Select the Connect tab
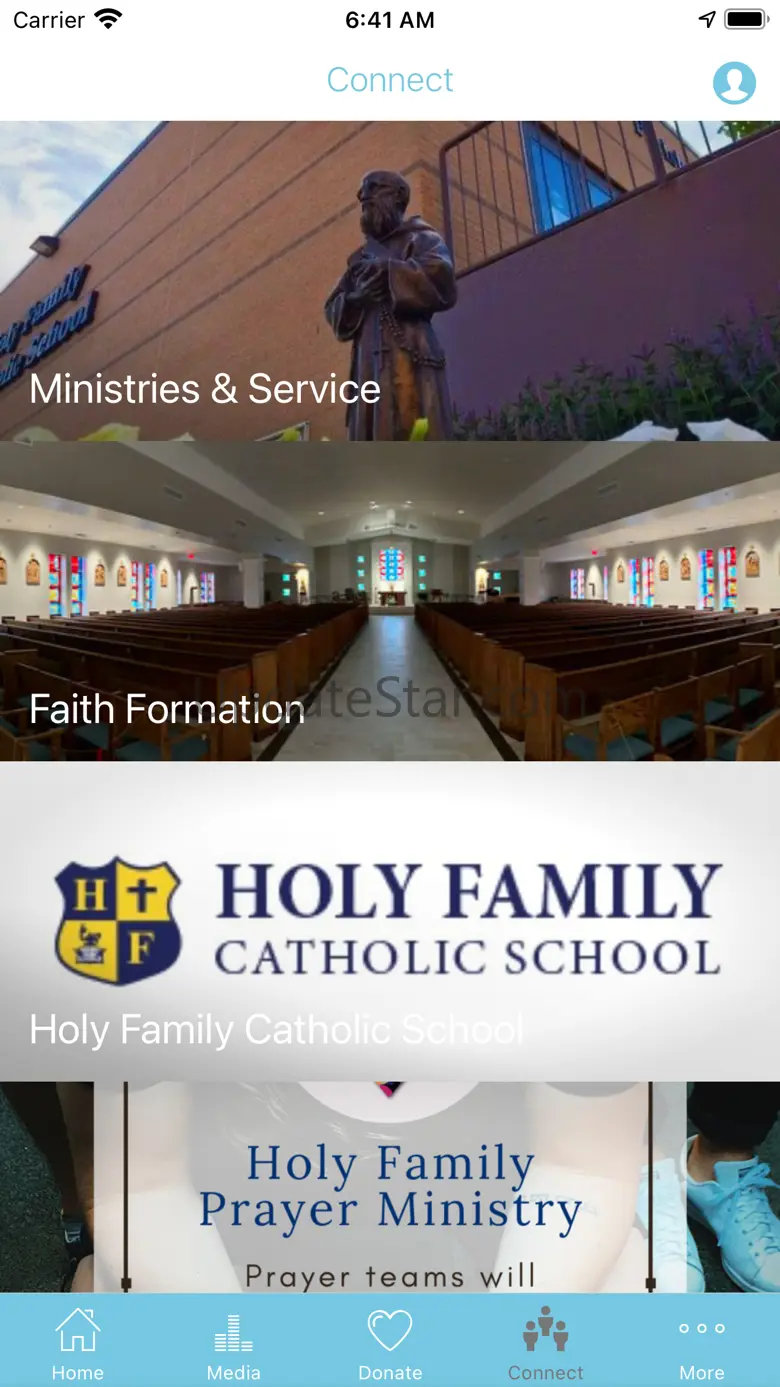 (546, 1342)
